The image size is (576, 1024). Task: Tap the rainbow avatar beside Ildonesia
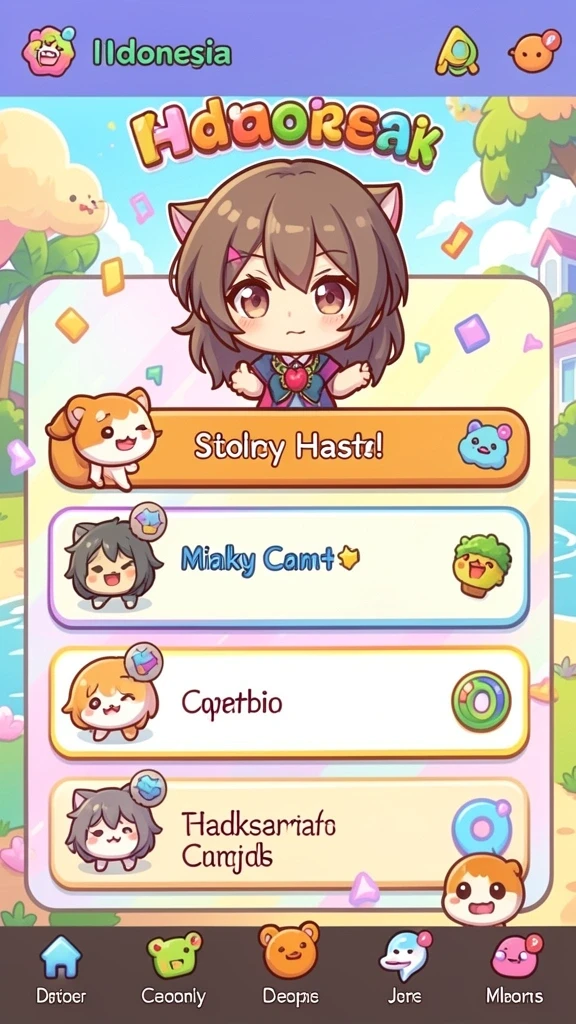(48, 51)
